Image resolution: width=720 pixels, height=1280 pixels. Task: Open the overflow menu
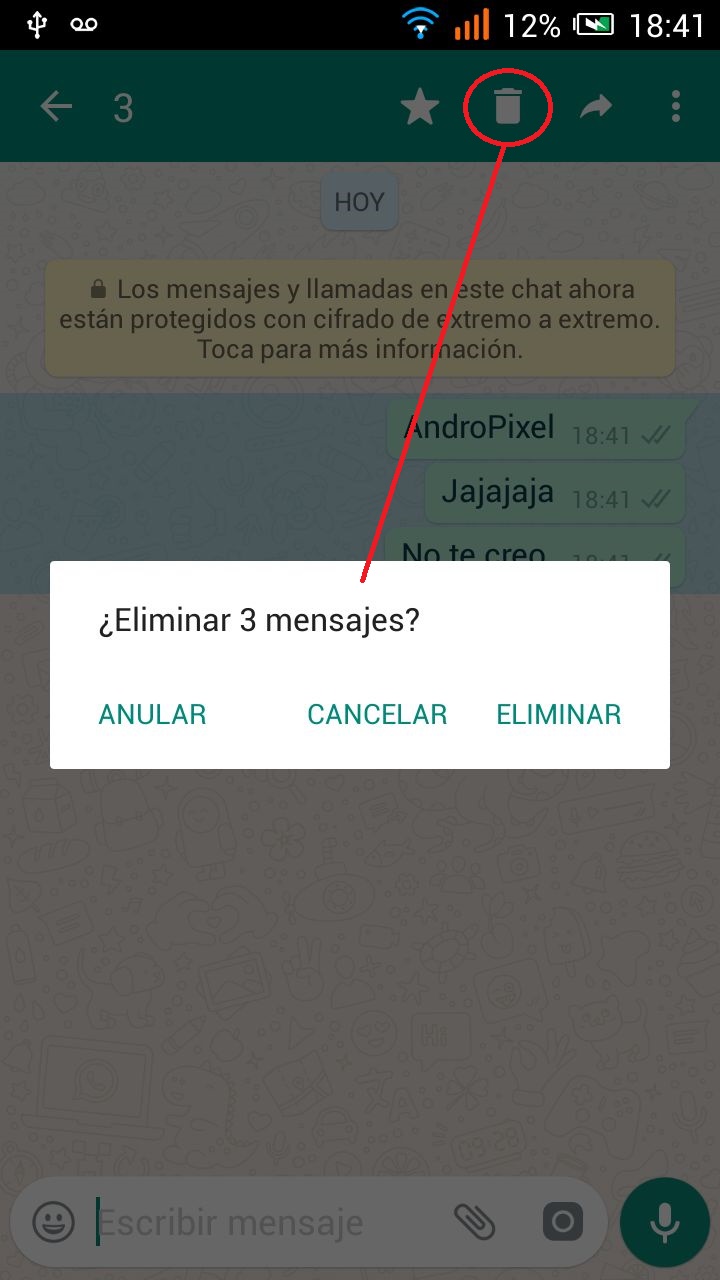click(x=676, y=107)
